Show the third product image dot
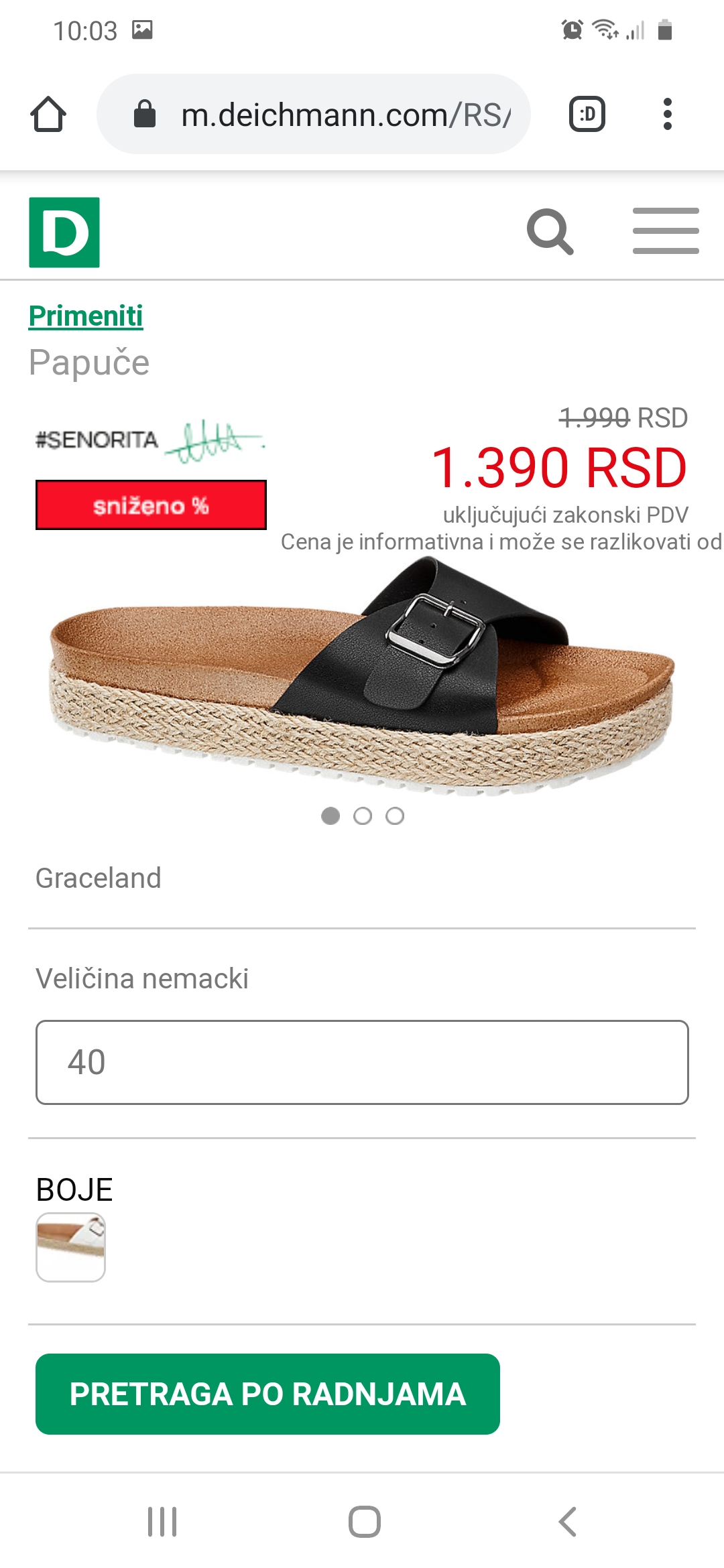This screenshot has width=724, height=1568. pos(395,815)
